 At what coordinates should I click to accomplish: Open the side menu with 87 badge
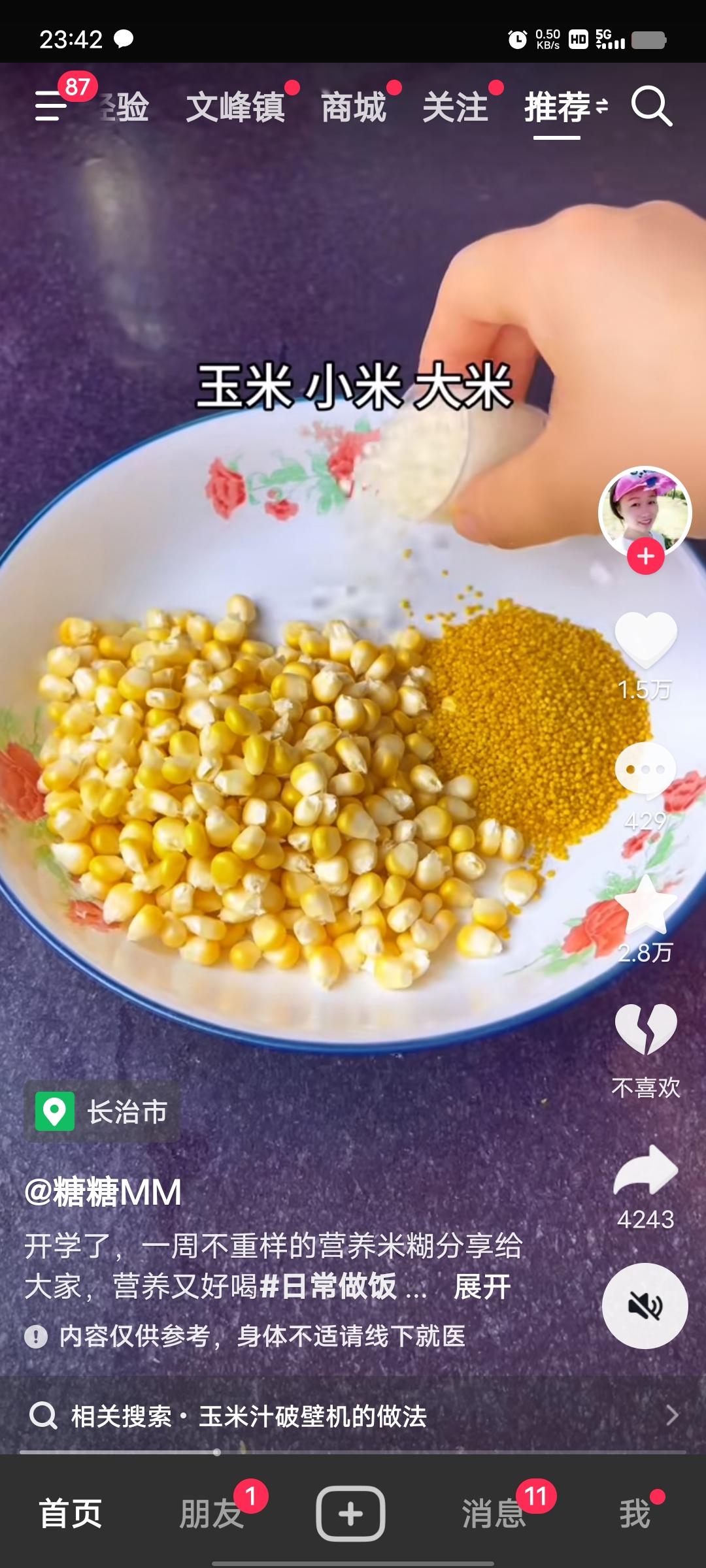tap(52, 106)
